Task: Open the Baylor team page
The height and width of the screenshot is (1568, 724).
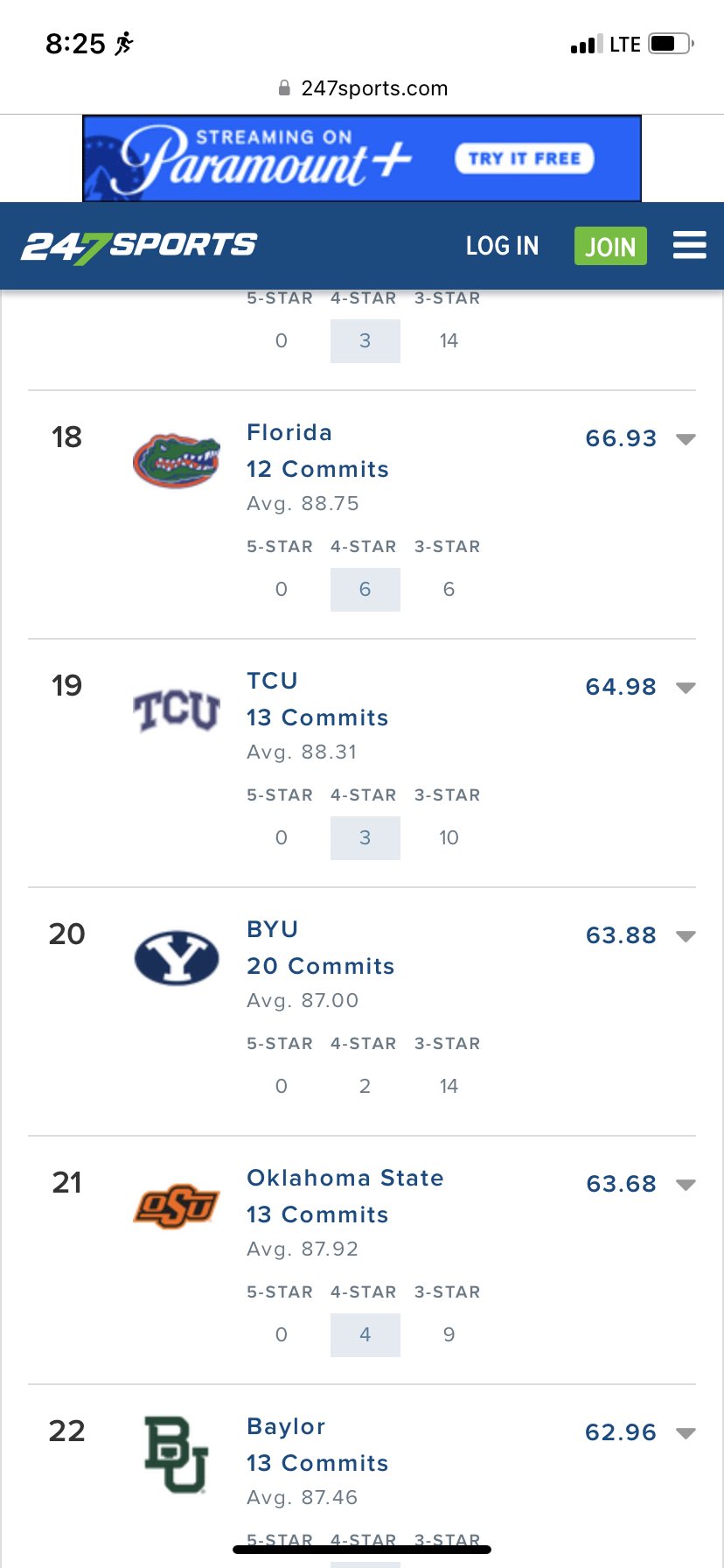Action: pyautogui.click(x=286, y=1426)
